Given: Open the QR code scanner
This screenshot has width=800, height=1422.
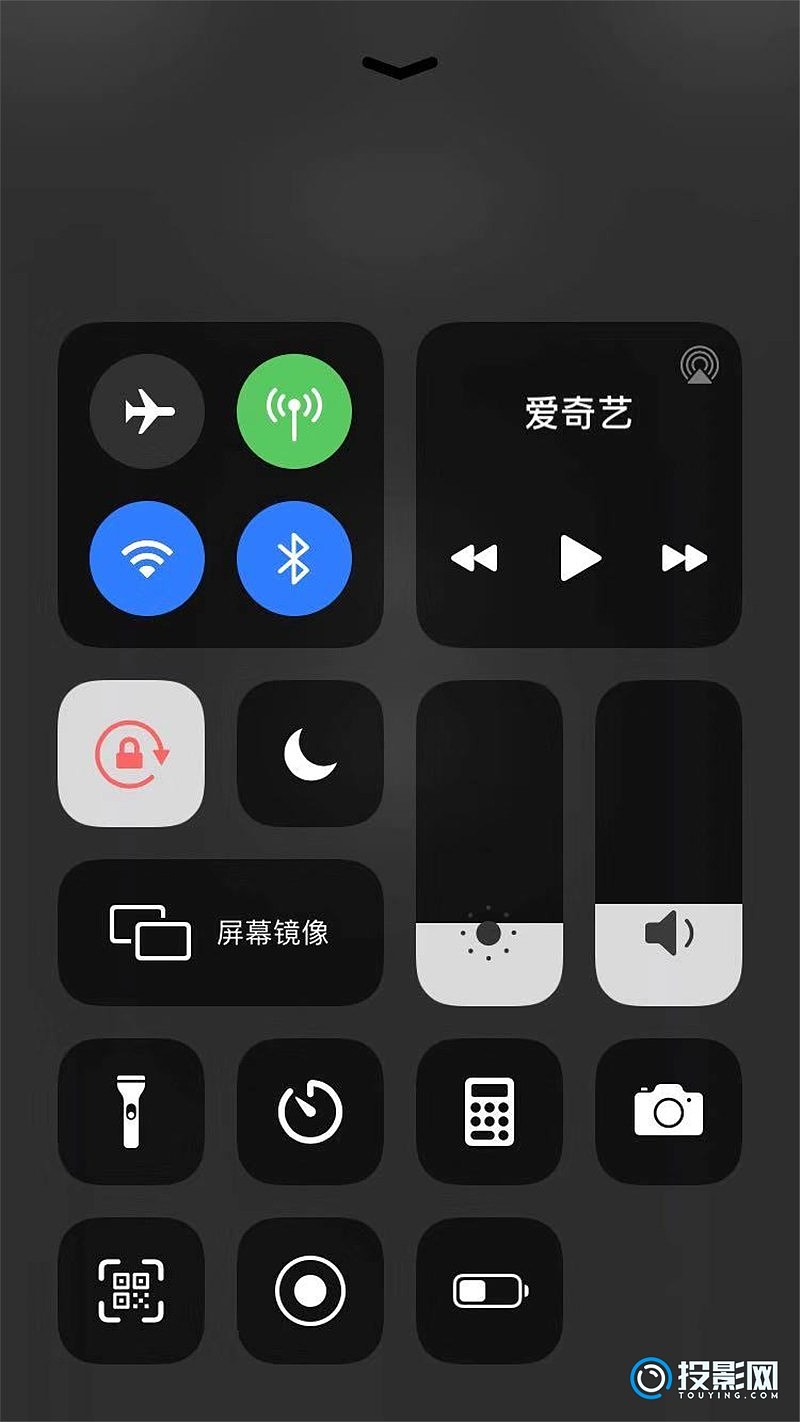Looking at the screenshot, I should tap(131, 1290).
